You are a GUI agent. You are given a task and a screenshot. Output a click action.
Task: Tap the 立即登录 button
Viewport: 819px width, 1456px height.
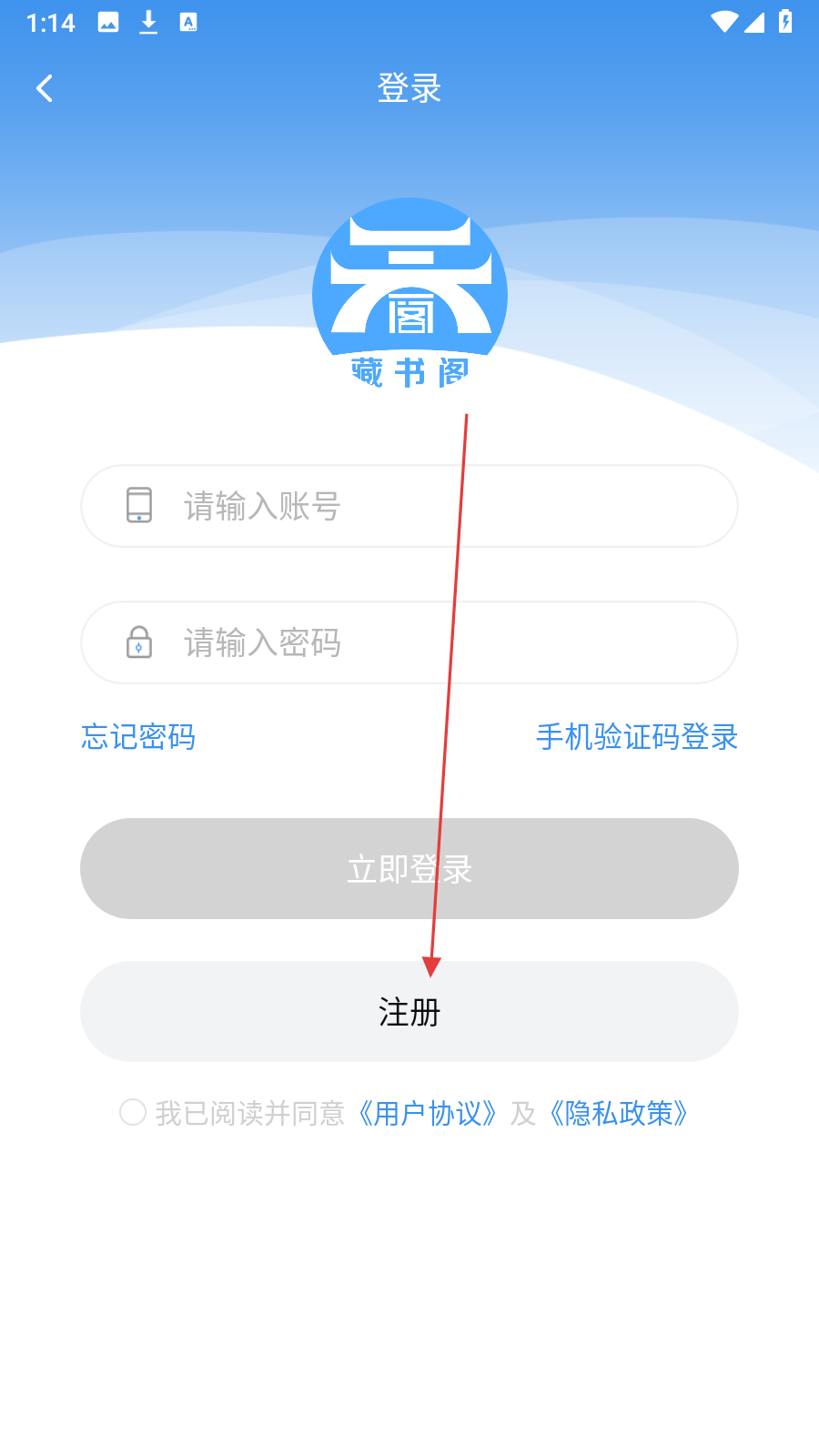tap(409, 868)
